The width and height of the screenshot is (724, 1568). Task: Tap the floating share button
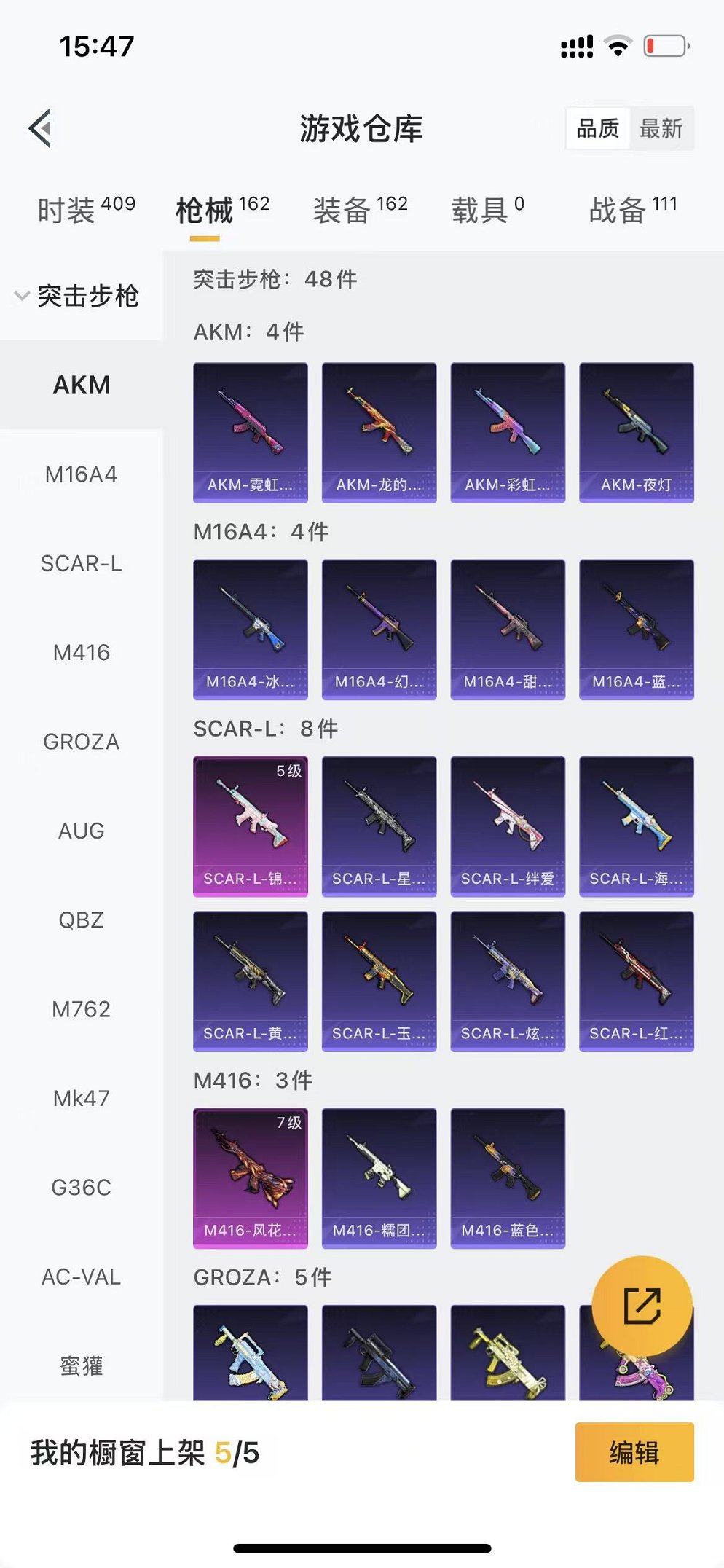click(x=642, y=1305)
